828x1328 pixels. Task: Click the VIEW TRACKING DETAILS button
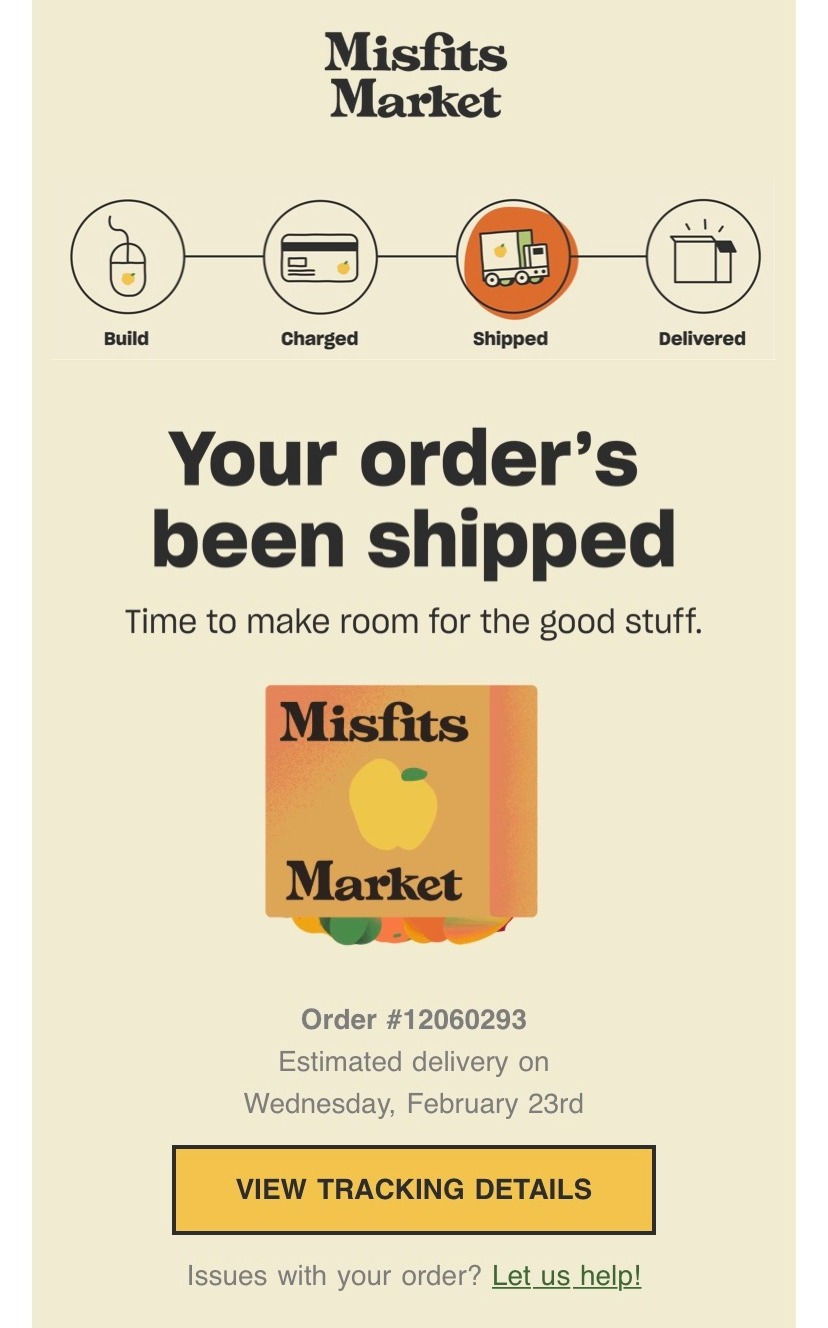pos(414,1190)
